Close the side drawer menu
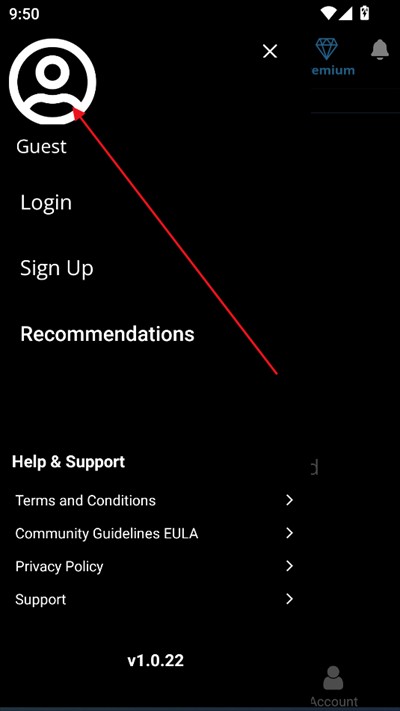The width and height of the screenshot is (400, 711). (270, 52)
